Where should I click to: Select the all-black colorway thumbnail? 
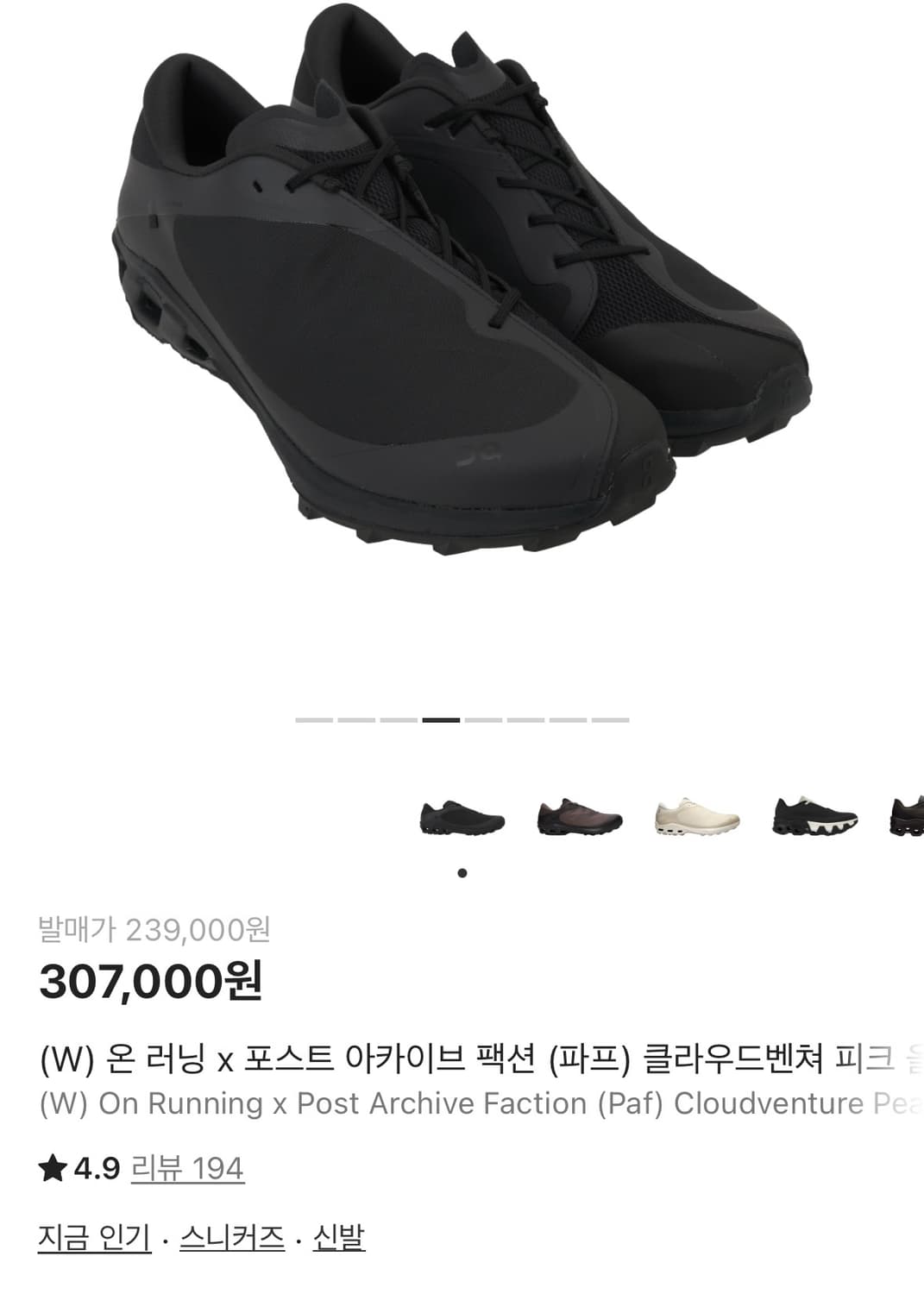[x=460, y=818]
